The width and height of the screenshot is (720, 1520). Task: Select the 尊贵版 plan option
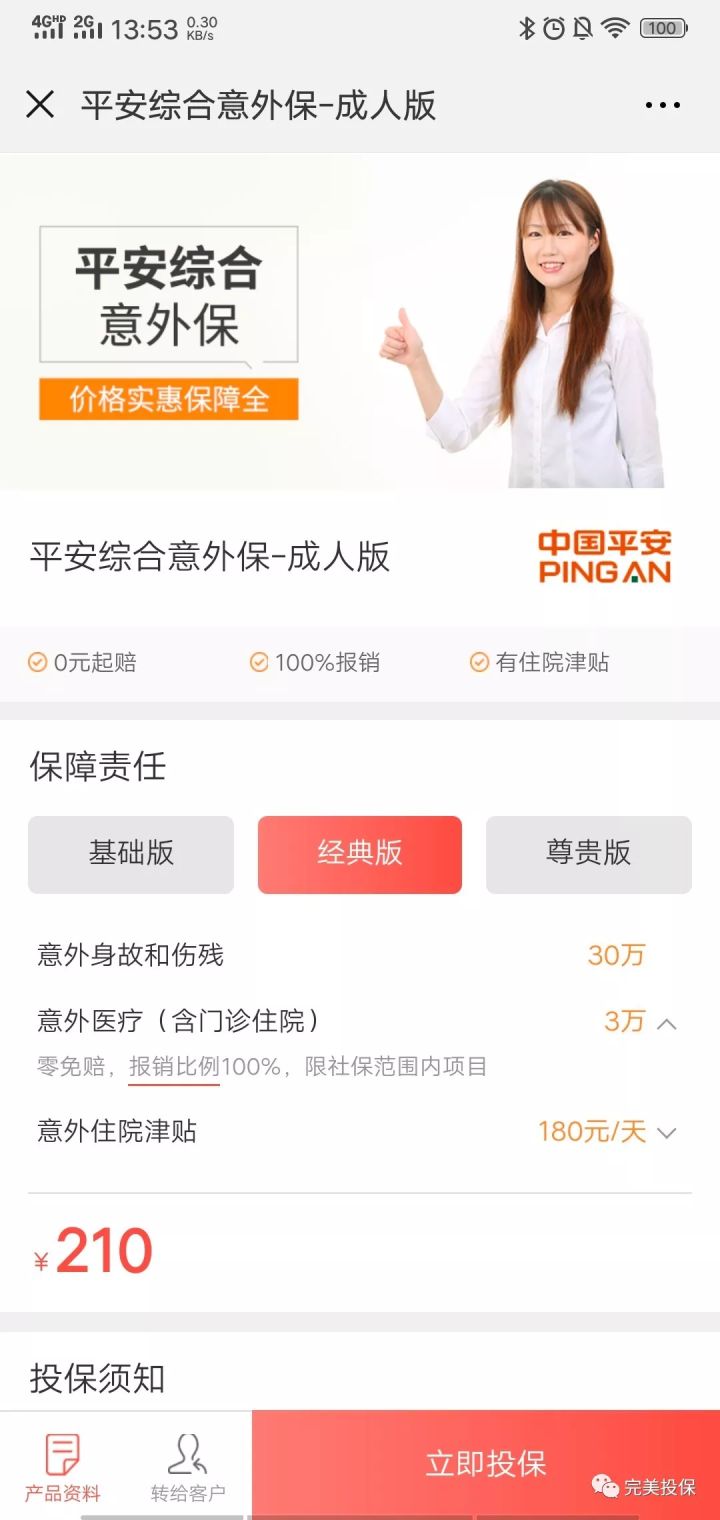[588, 854]
